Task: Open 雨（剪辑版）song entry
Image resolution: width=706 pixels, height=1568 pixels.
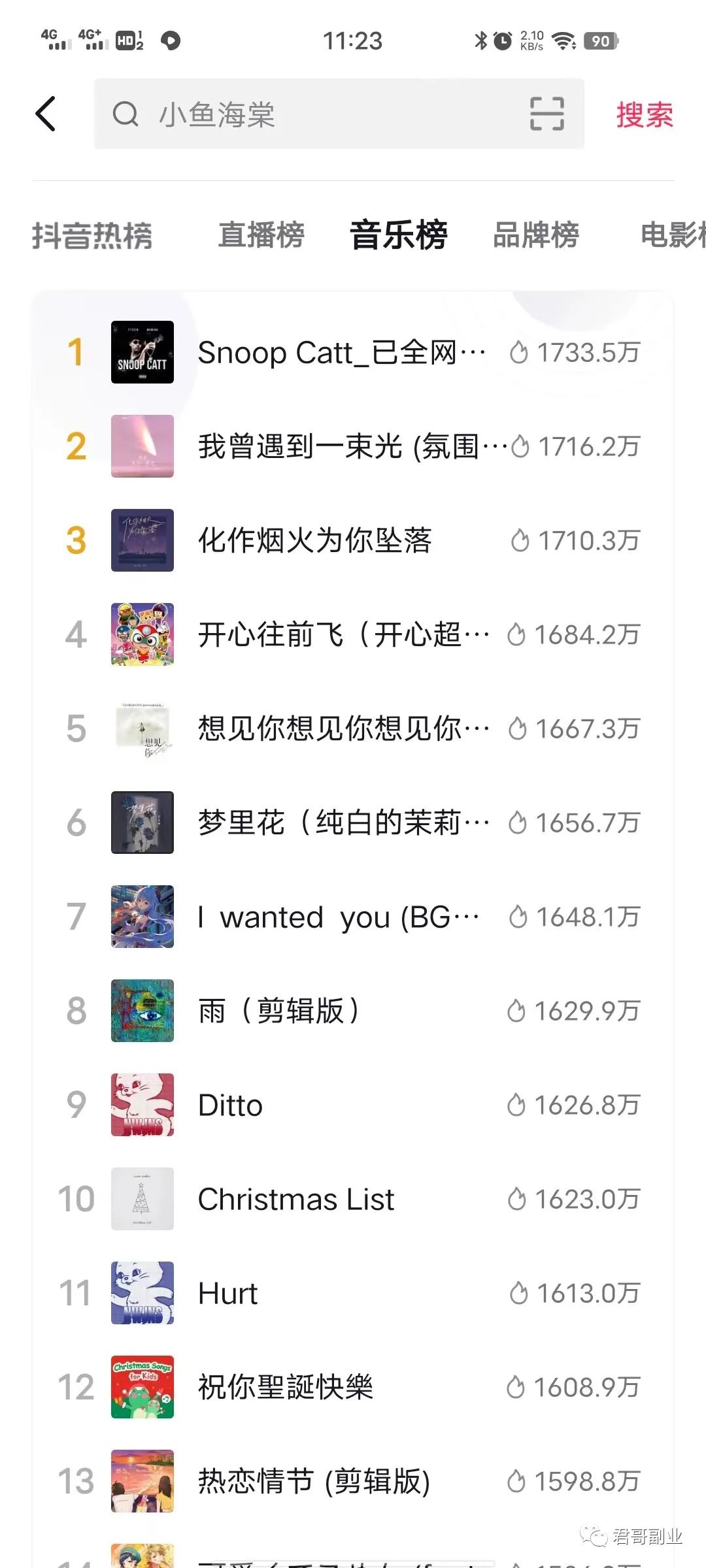Action: pos(279,1011)
